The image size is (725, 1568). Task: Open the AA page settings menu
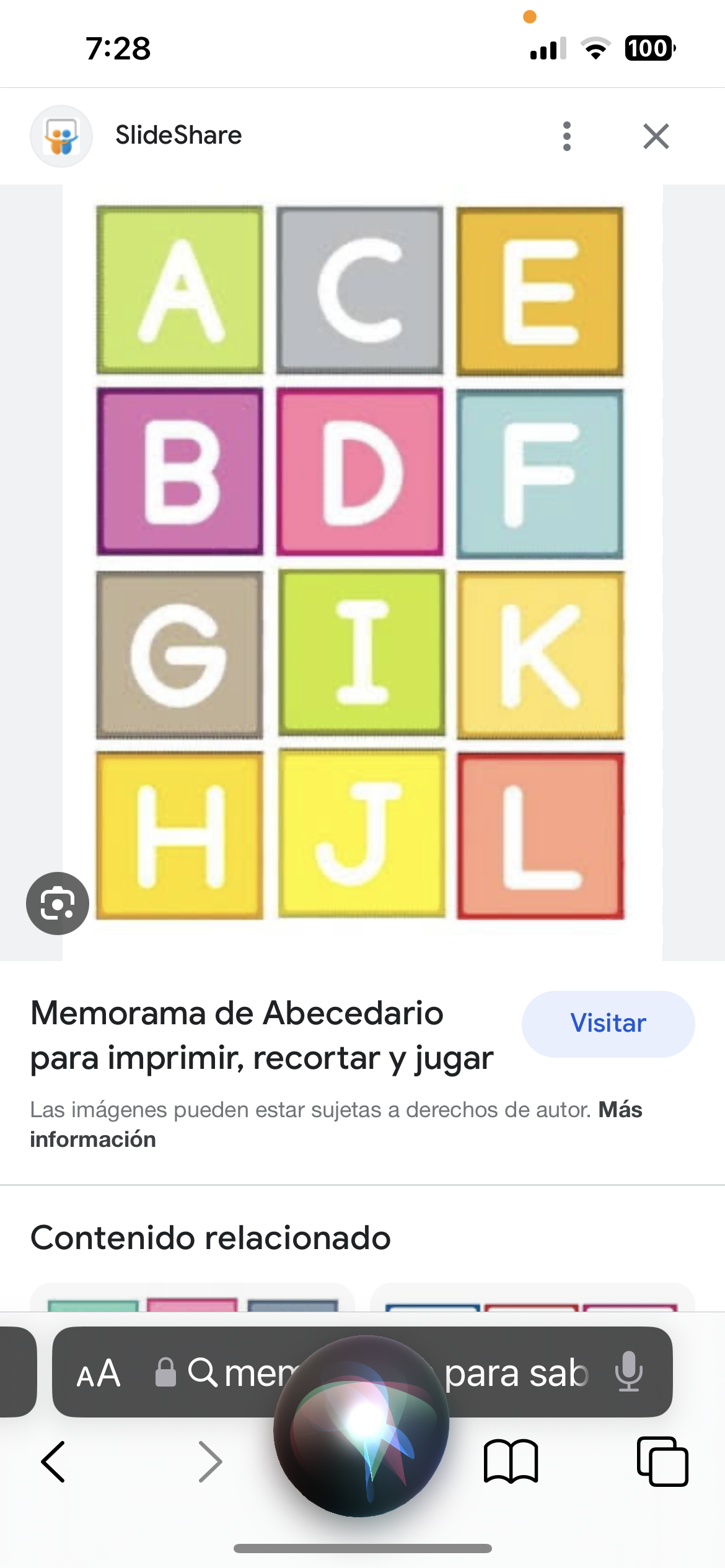coord(99,1374)
